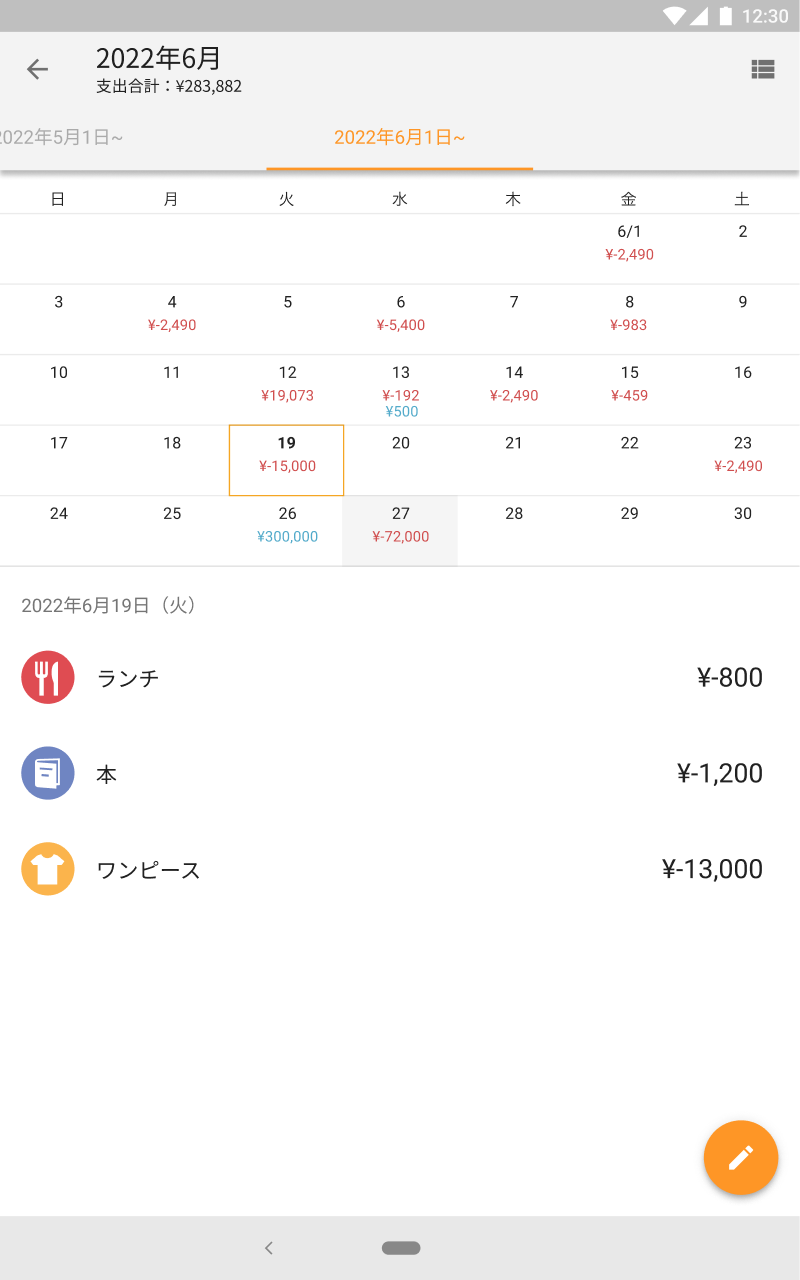
Task: Open the 本 expense entry
Action: 400,774
